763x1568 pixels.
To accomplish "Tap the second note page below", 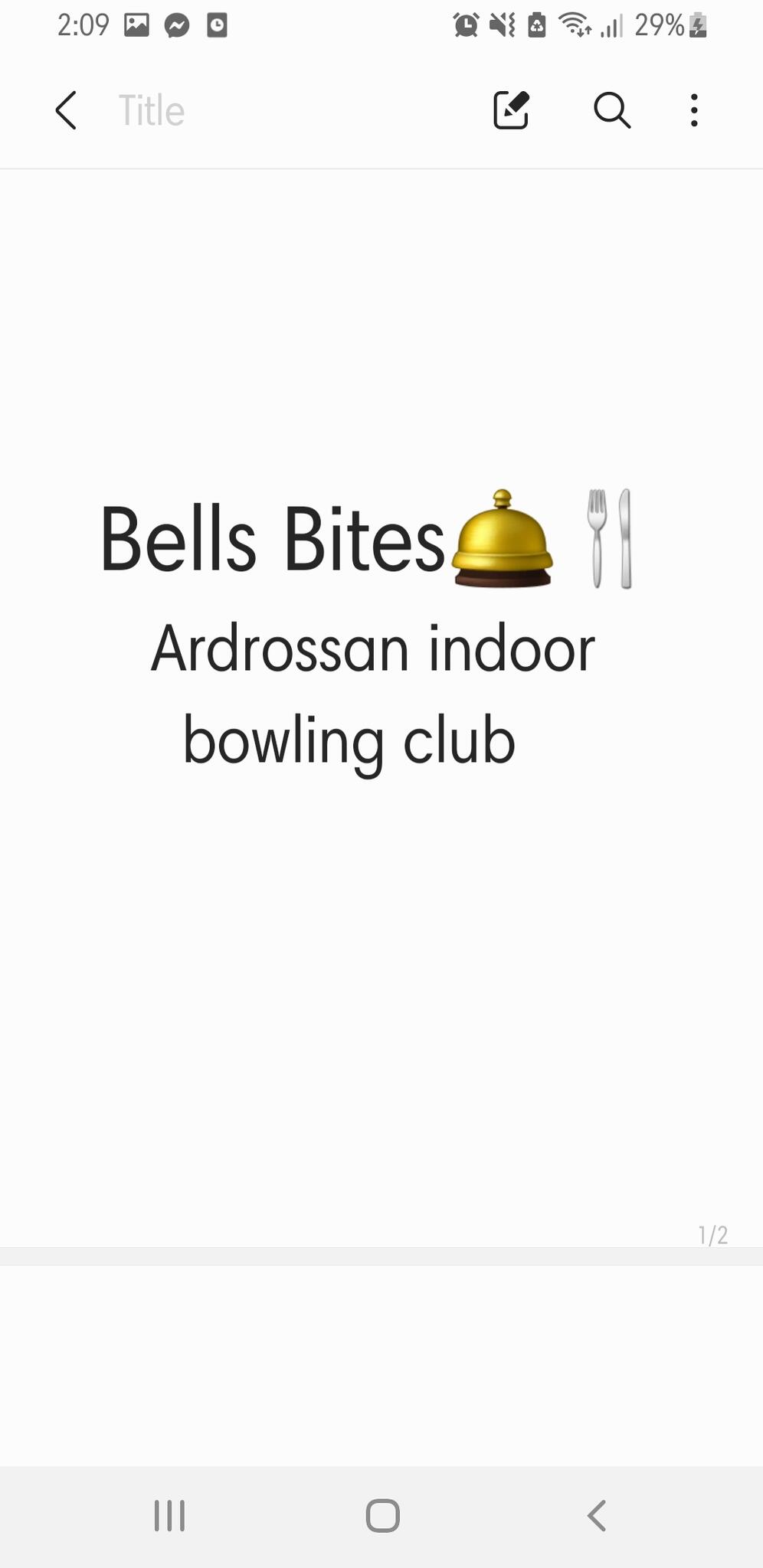I will tap(381, 1363).
